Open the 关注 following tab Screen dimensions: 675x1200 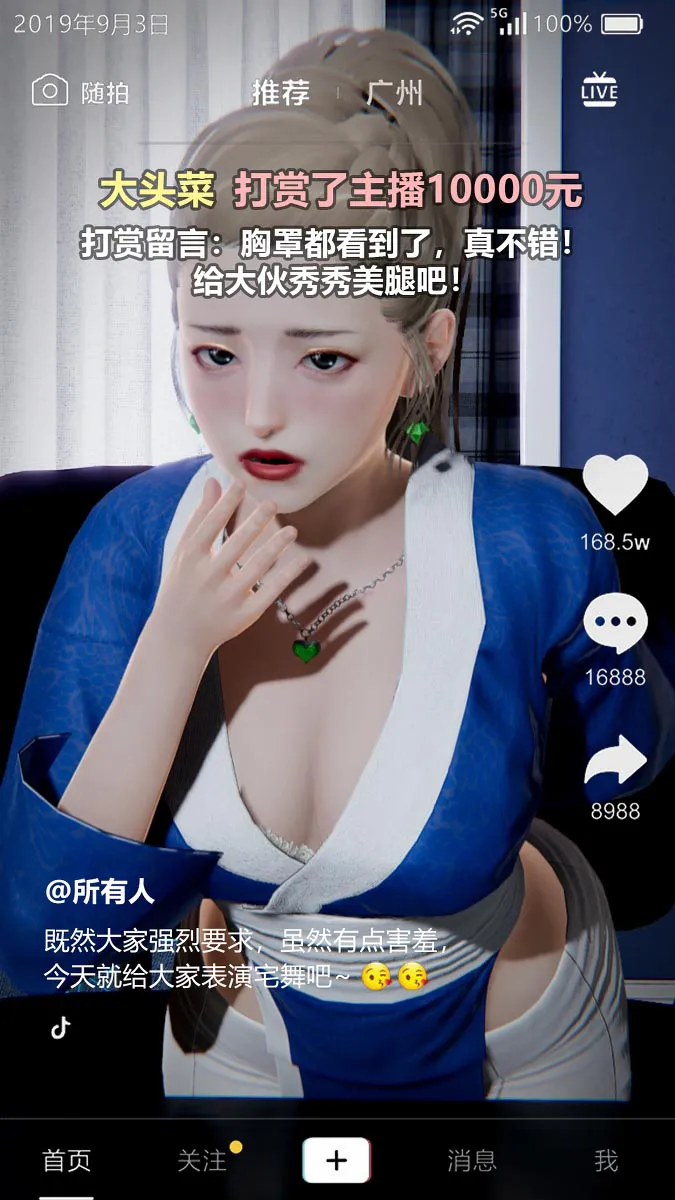coord(202,1160)
